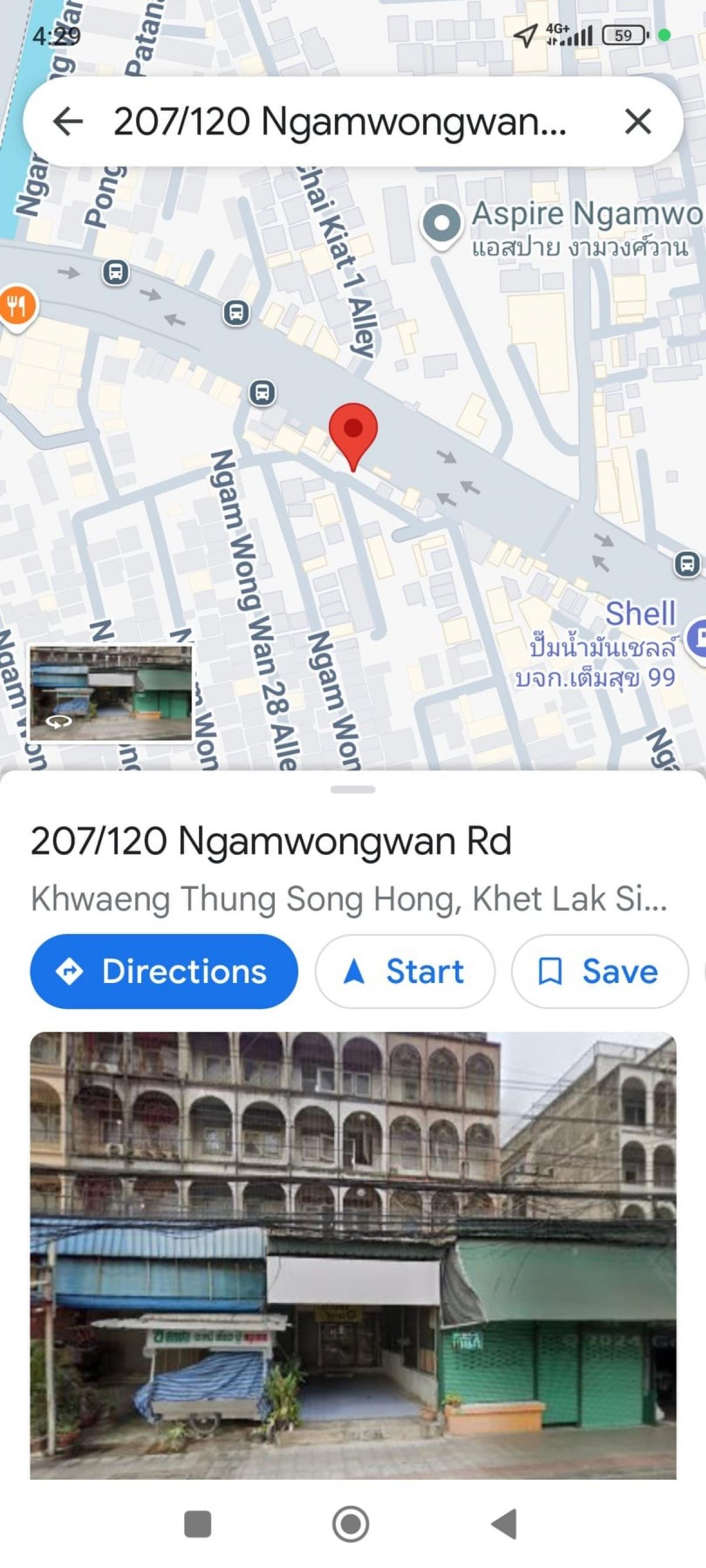The image size is (706, 1568).
Task: Tap the orange restaurant marker on the map
Action: [x=17, y=306]
